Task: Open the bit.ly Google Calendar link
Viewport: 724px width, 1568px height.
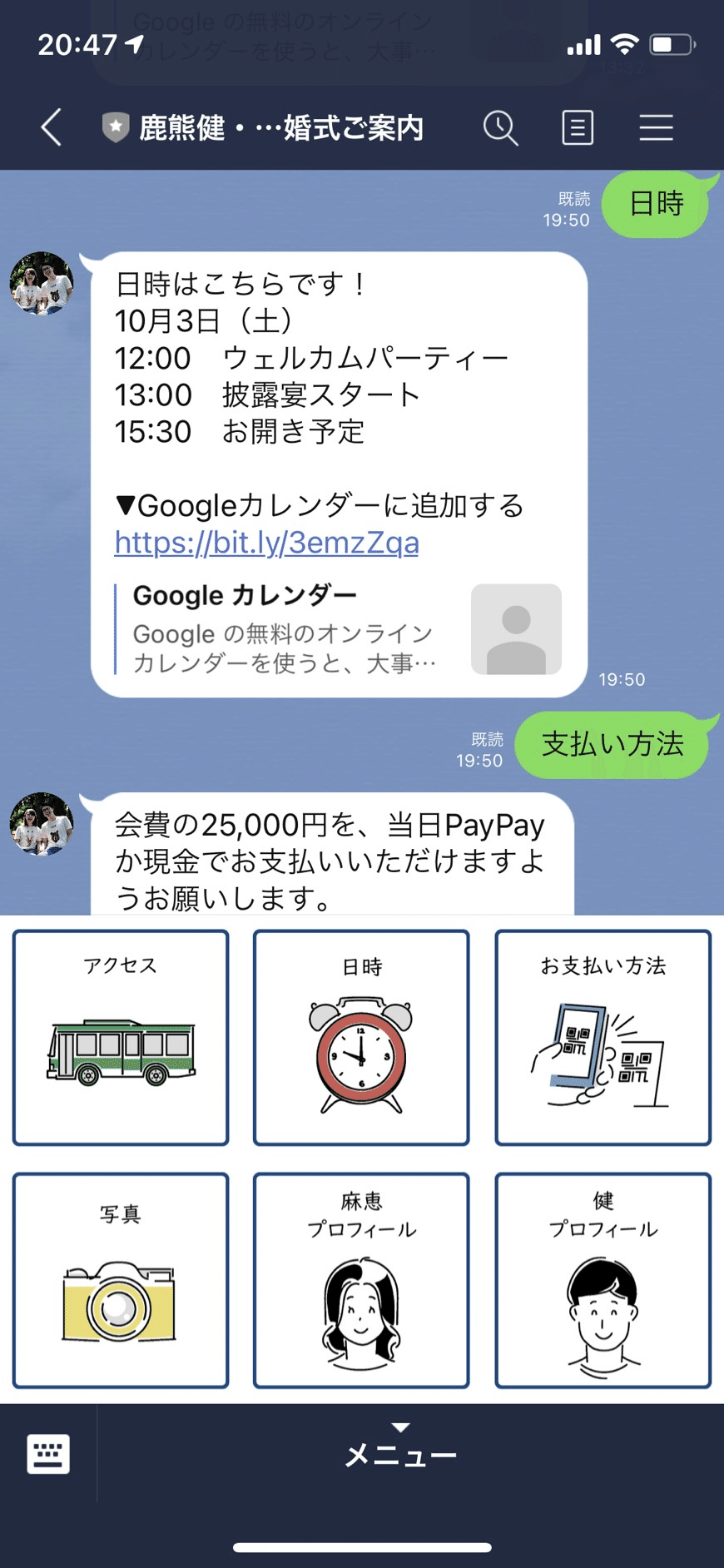Action: point(266,543)
